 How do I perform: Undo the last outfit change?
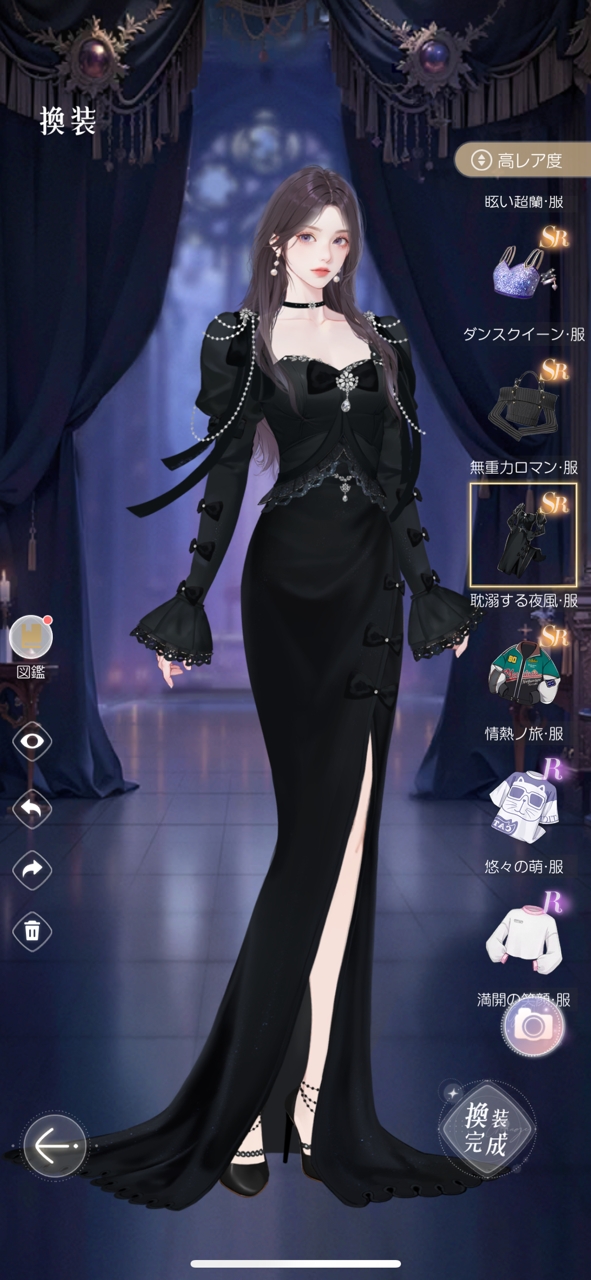point(32,807)
